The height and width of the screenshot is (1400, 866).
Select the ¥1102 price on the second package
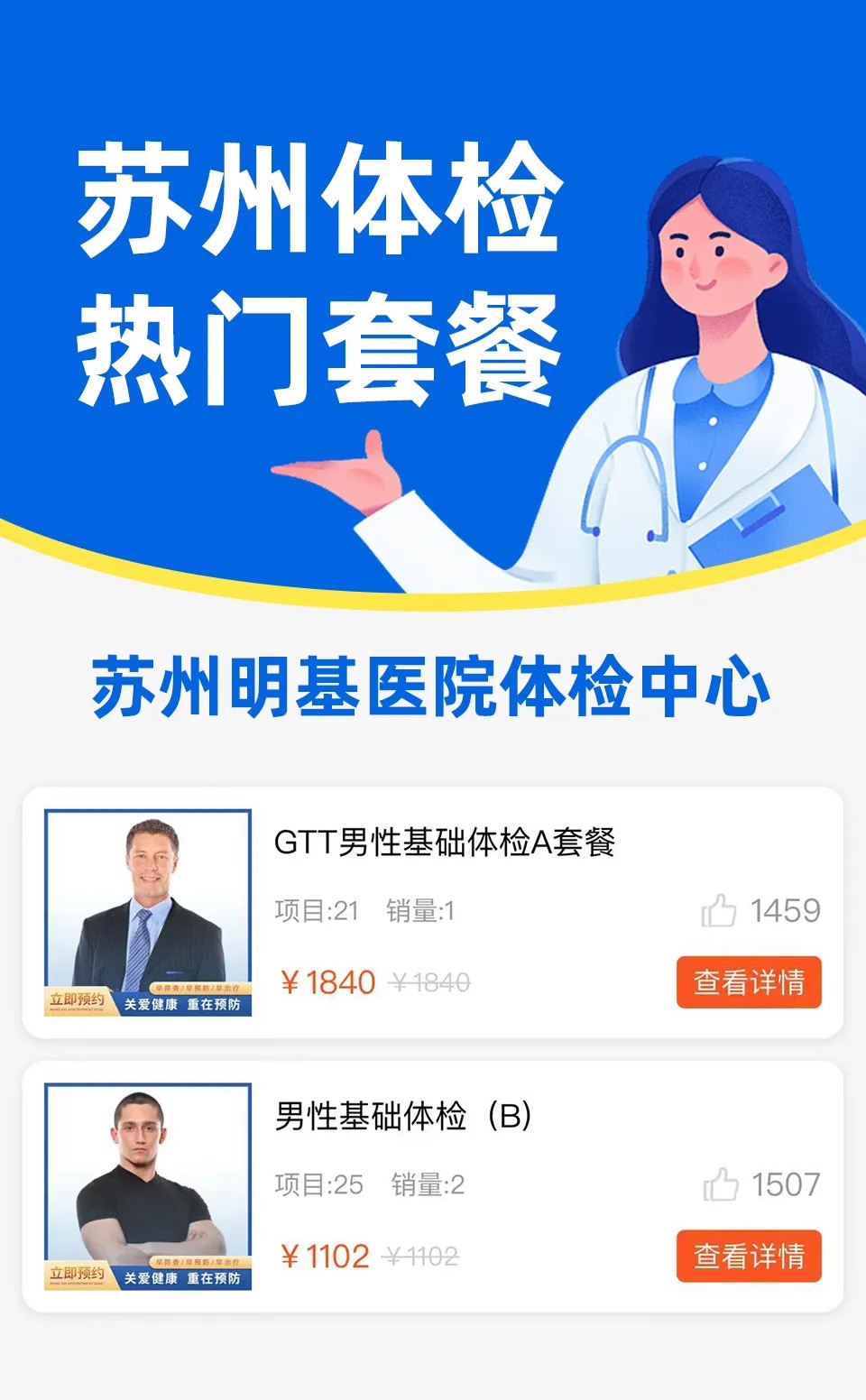tap(327, 1257)
